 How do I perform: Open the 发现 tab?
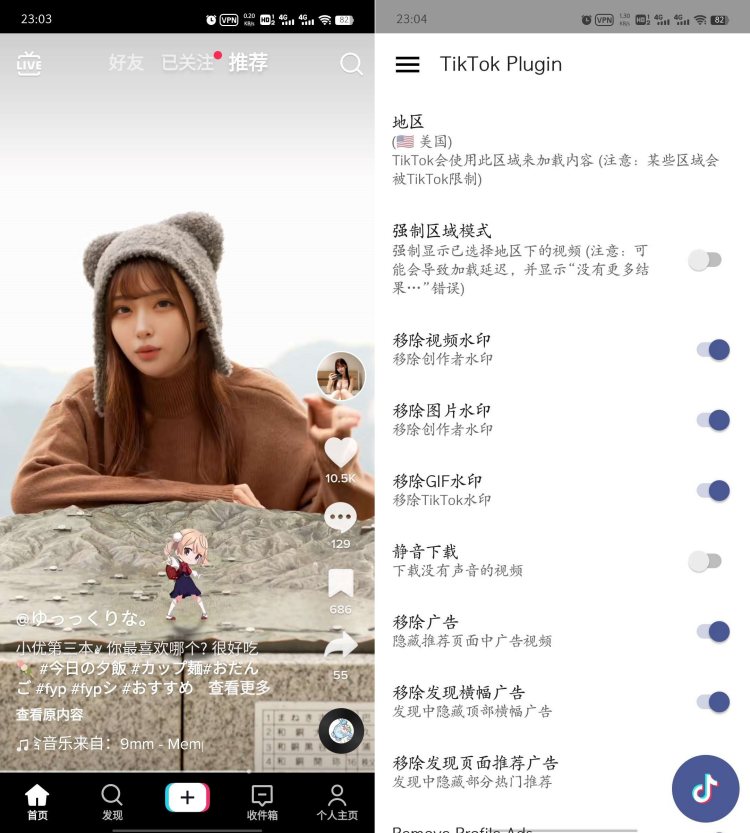112,802
